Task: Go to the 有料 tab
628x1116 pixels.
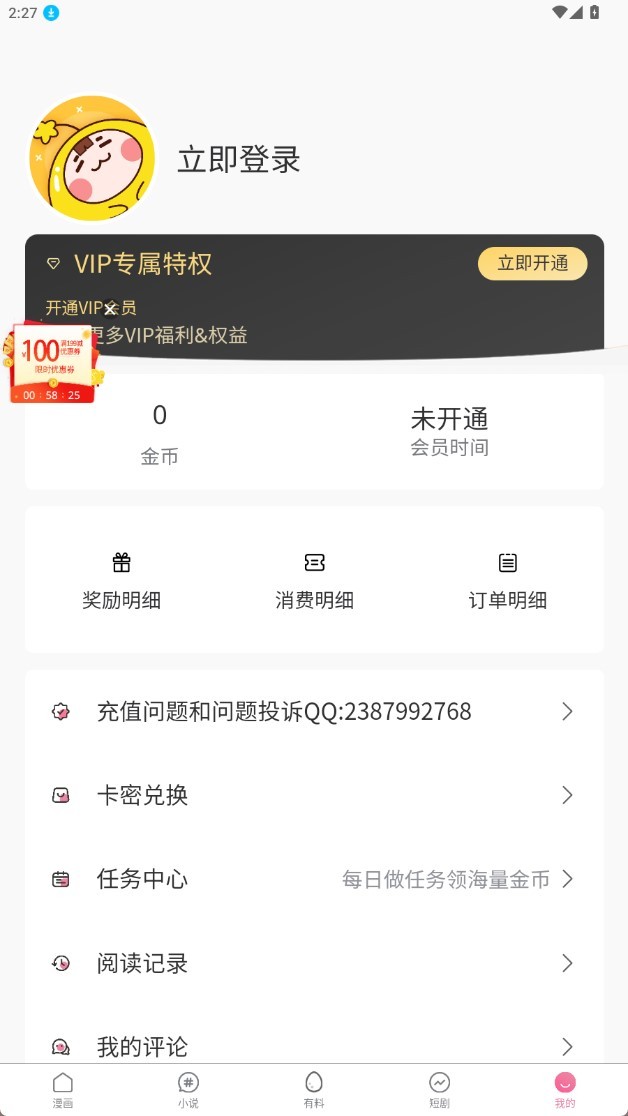Action: point(314,1089)
